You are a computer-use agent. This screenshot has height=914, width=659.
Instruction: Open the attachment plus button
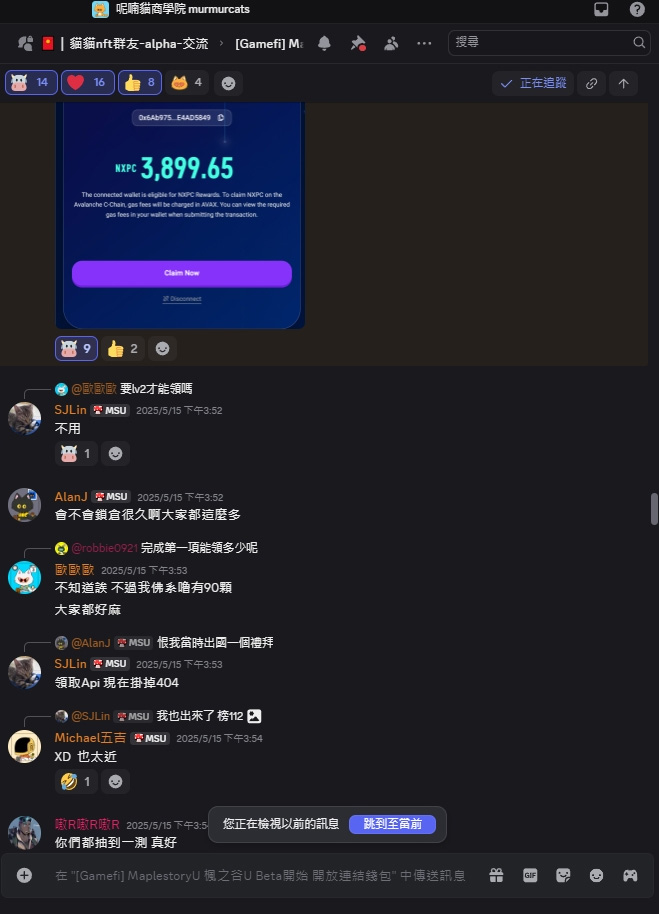[24, 875]
